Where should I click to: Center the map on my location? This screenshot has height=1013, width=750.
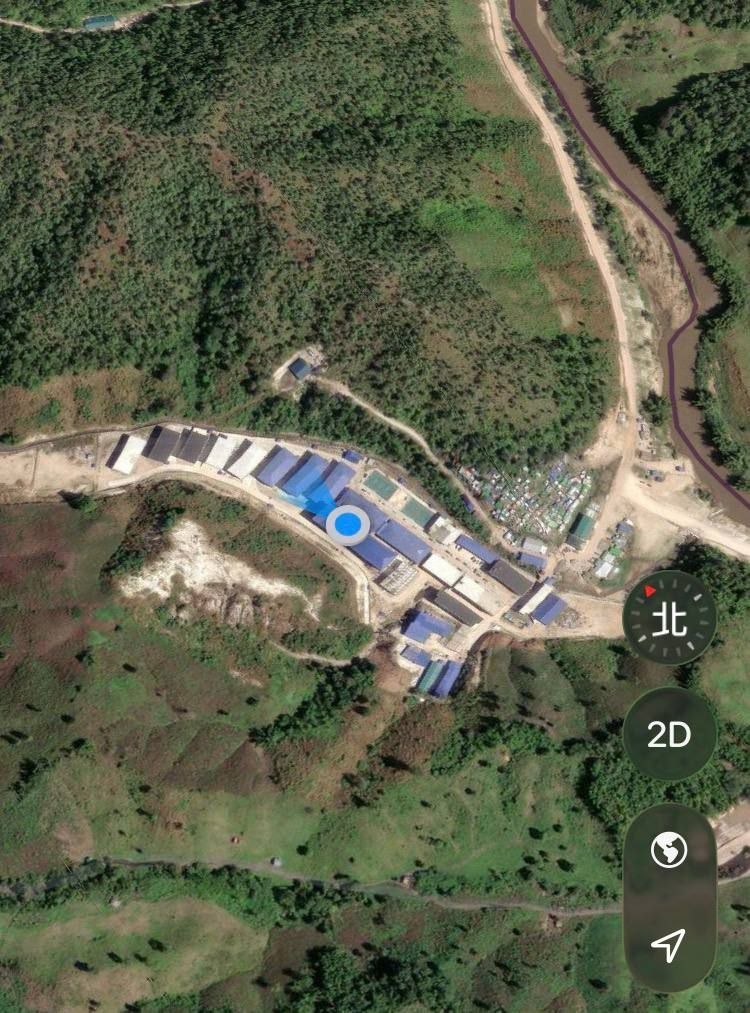[x=669, y=944]
